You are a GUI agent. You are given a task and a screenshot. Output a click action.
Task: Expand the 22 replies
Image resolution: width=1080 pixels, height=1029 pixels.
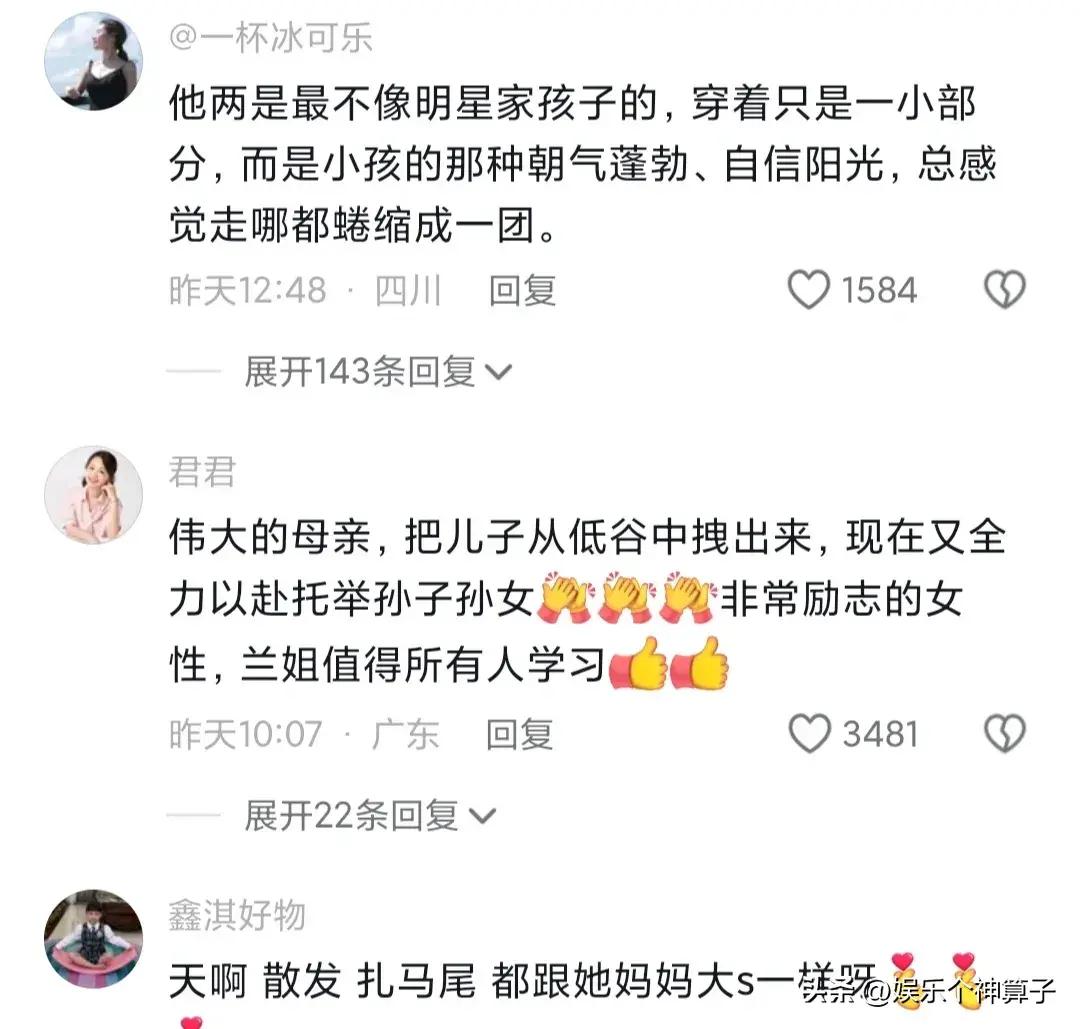tap(369, 817)
